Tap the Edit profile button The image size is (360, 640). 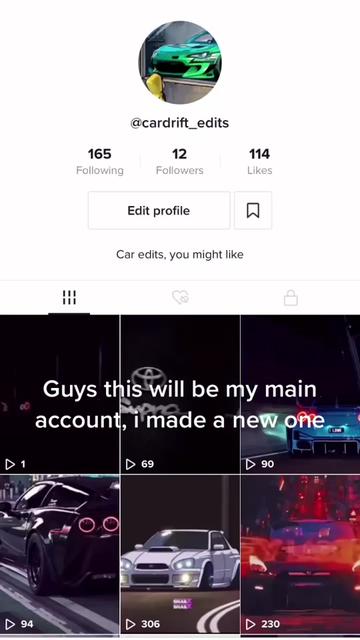pyautogui.click(x=159, y=211)
